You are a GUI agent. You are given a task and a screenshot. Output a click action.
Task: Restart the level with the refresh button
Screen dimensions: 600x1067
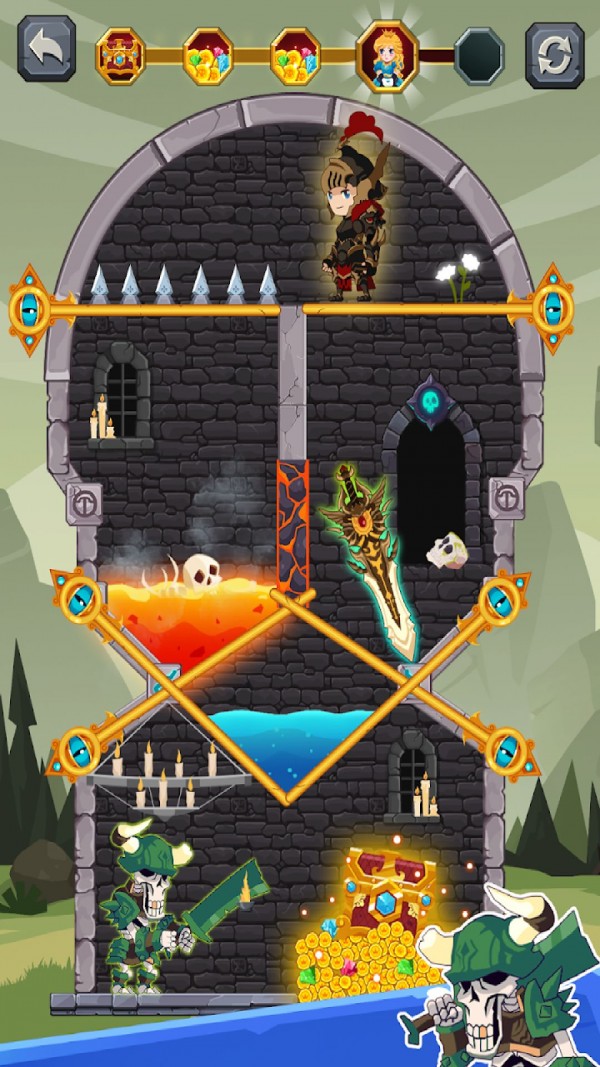pyautogui.click(x=554, y=50)
